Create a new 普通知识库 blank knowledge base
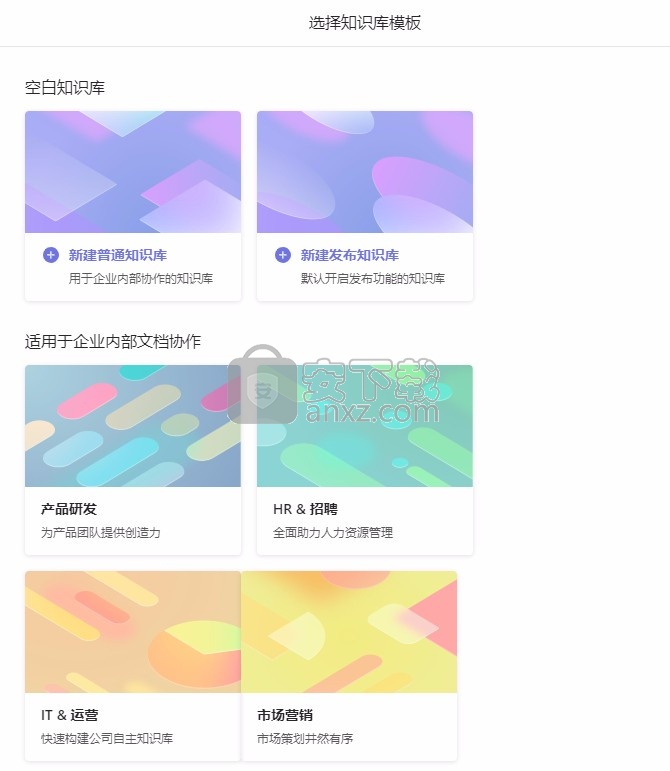 [118, 255]
